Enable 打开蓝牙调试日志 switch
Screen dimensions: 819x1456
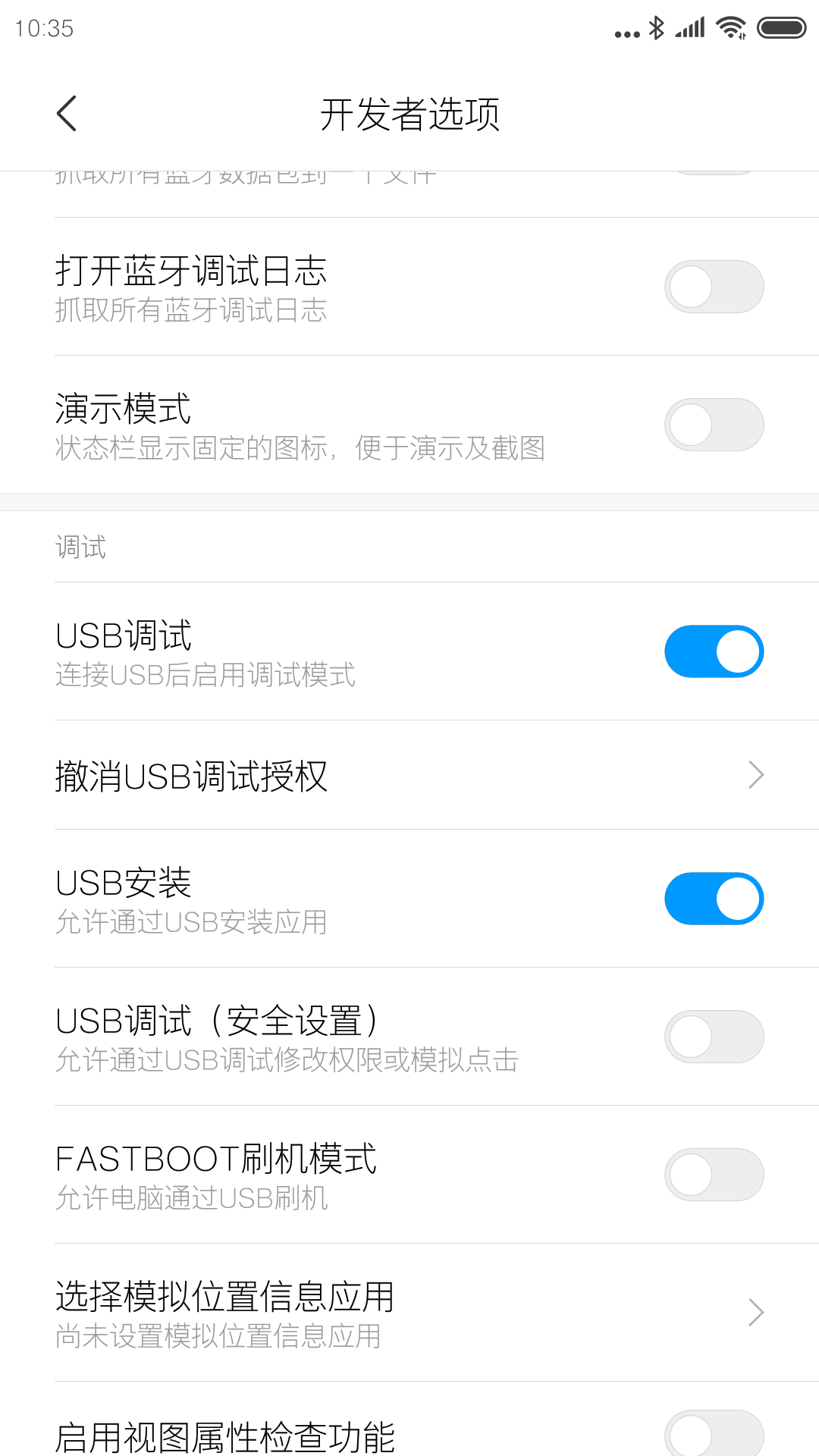(714, 287)
